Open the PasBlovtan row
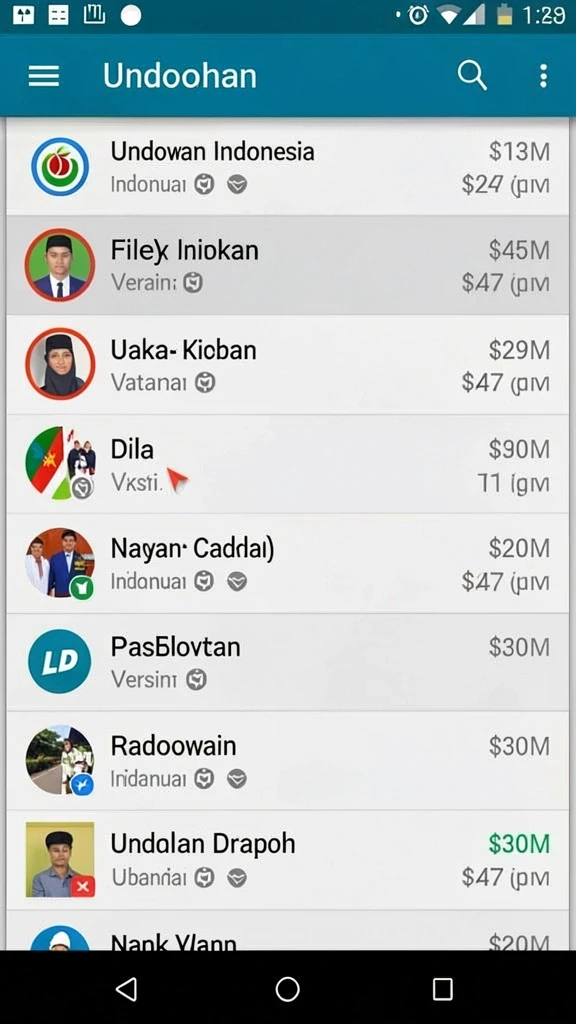The width and height of the screenshot is (576, 1024). 287,662
